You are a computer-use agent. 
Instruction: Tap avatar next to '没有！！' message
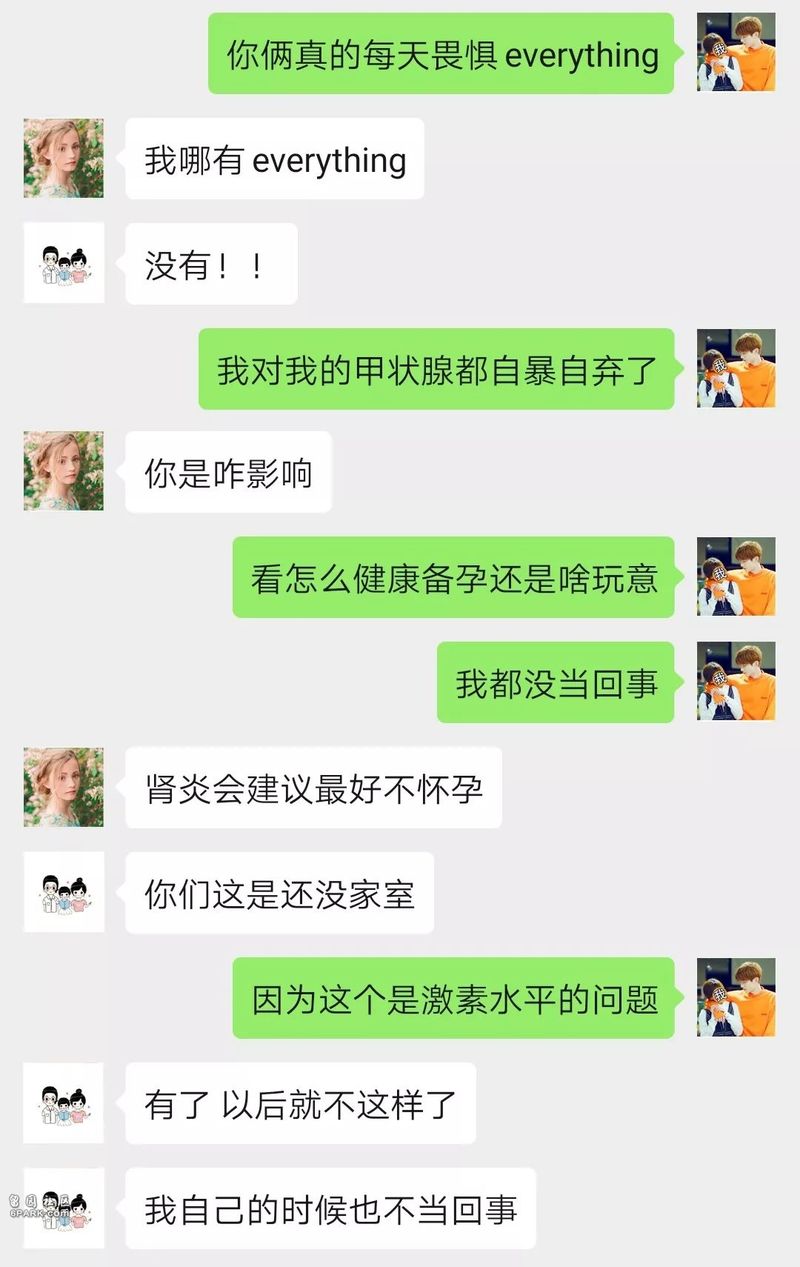tap(64, 263)
